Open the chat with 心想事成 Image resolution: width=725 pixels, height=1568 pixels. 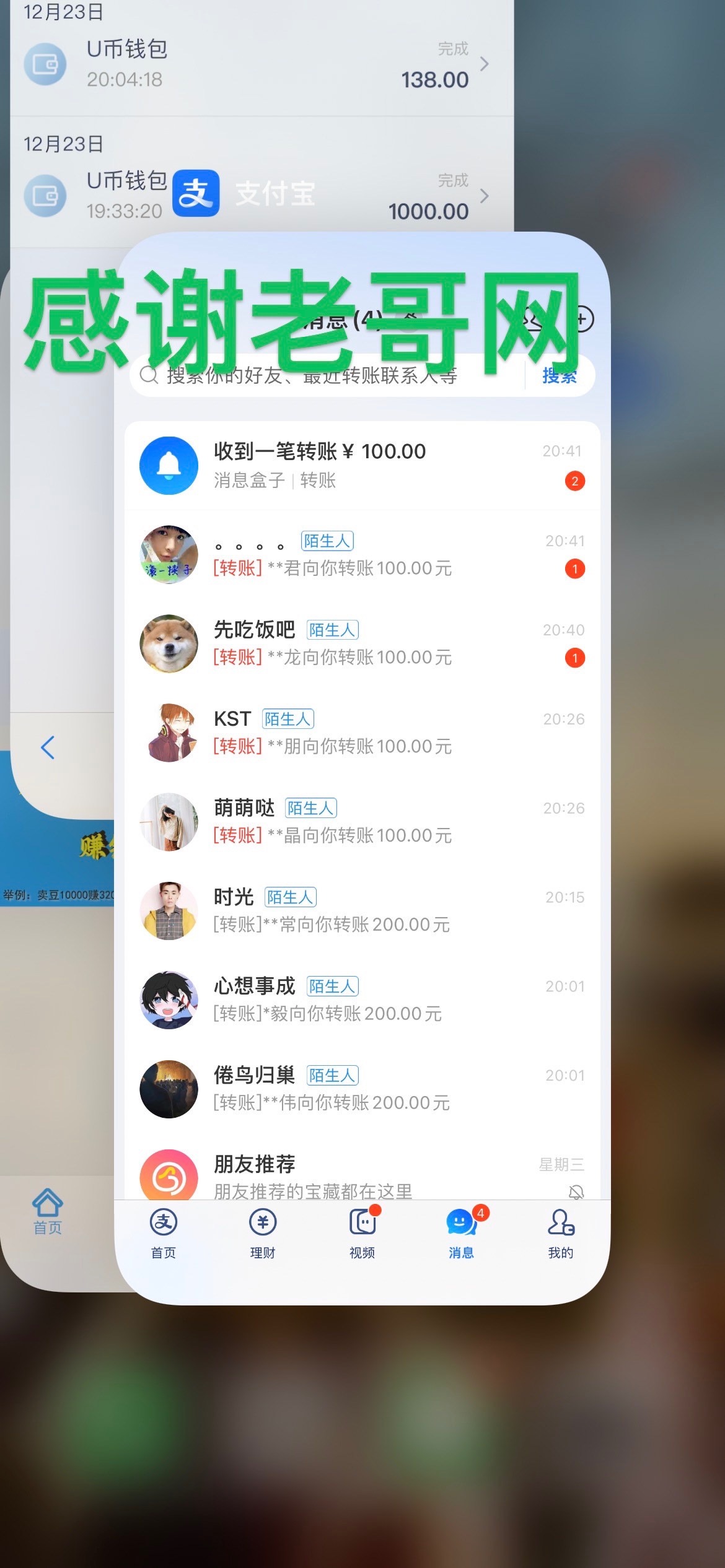(x=362, y=1000)
